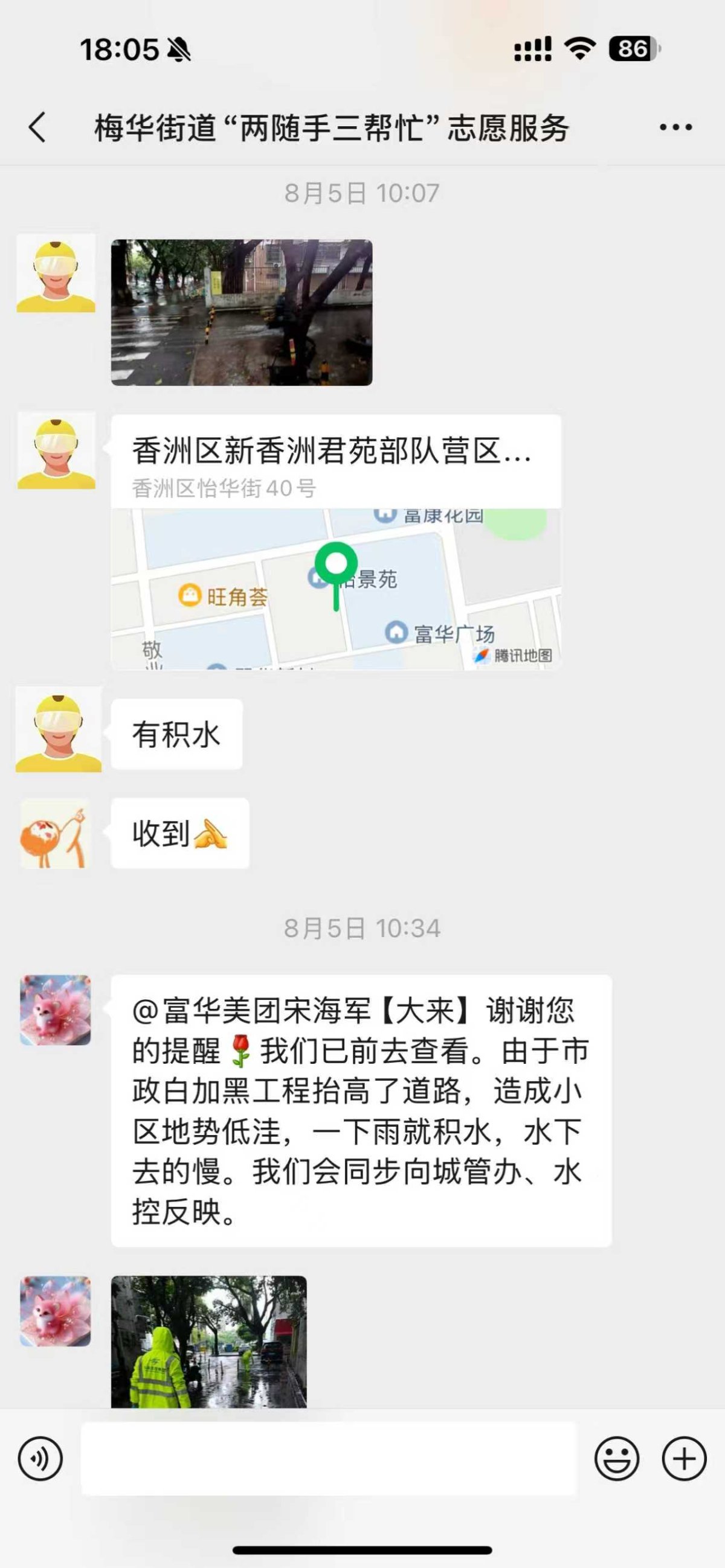View the photo of the worker in yellow raincoat
Image resolution: width=725 pixels, height=1568 pixels.
pos(208,1342)
